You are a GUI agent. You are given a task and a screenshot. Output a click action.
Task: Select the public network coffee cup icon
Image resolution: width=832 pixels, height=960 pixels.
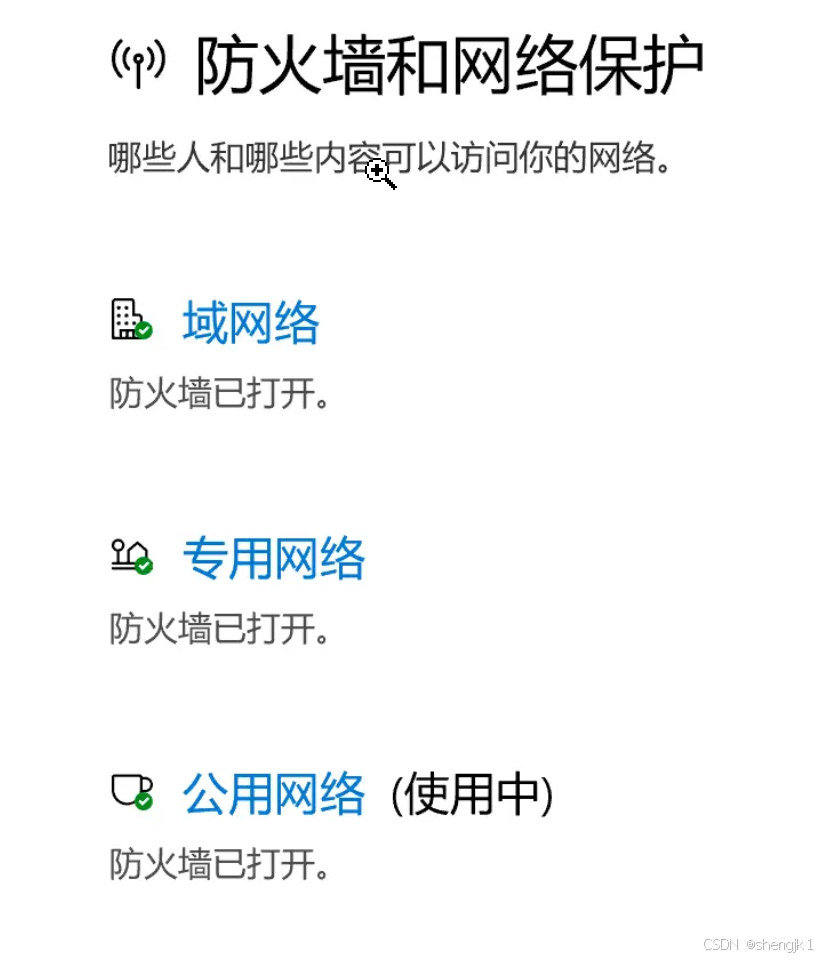coord(127,791)
